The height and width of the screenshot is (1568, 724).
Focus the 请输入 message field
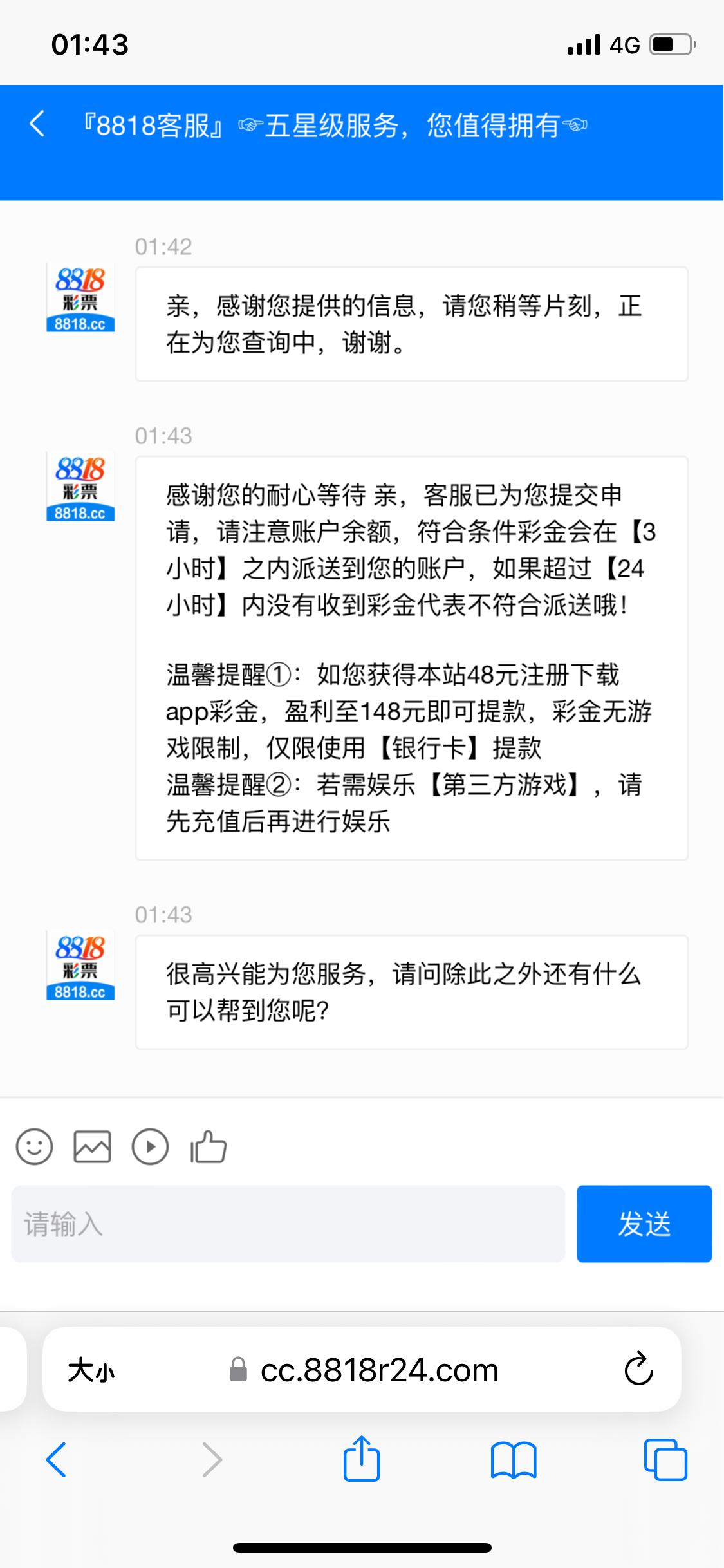(288, 1224)
